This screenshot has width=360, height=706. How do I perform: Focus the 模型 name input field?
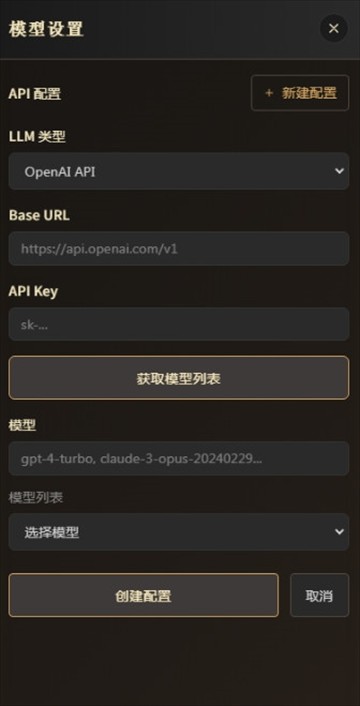coord(179,459)
